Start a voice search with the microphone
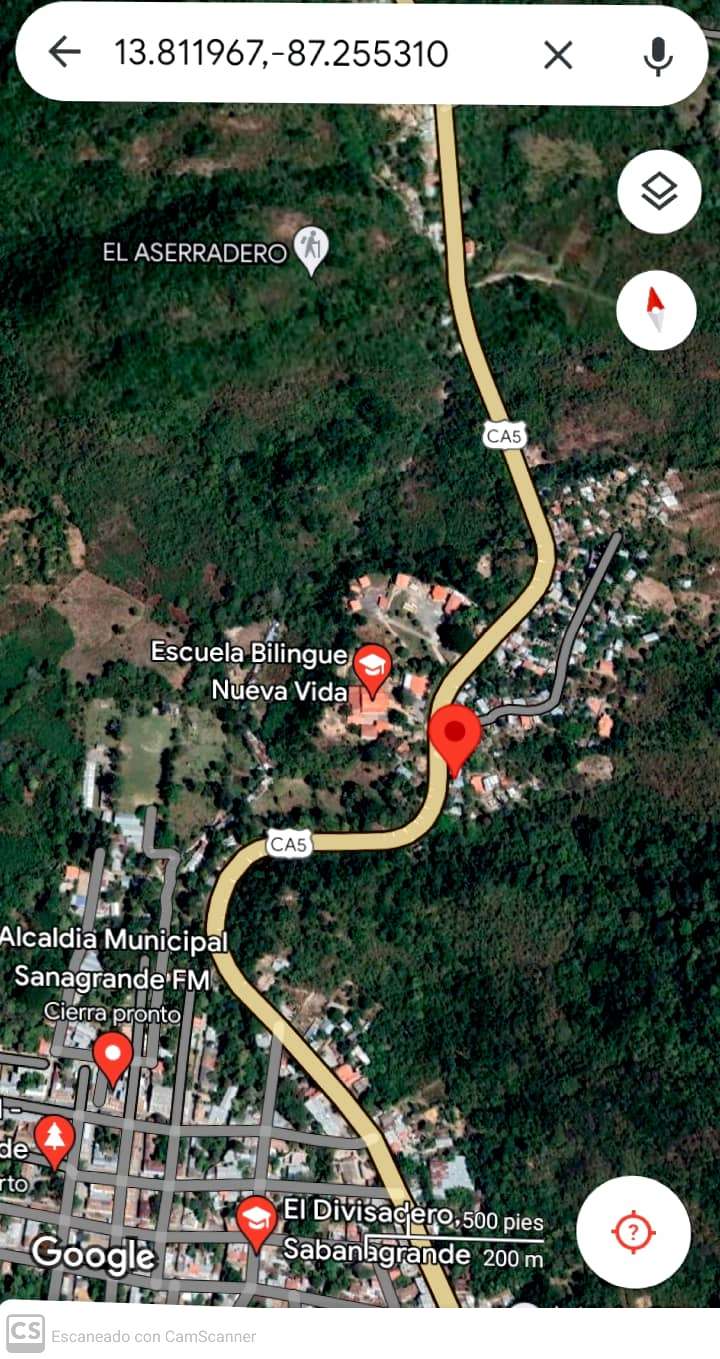Screen dimensions: 720x1359 657,55
